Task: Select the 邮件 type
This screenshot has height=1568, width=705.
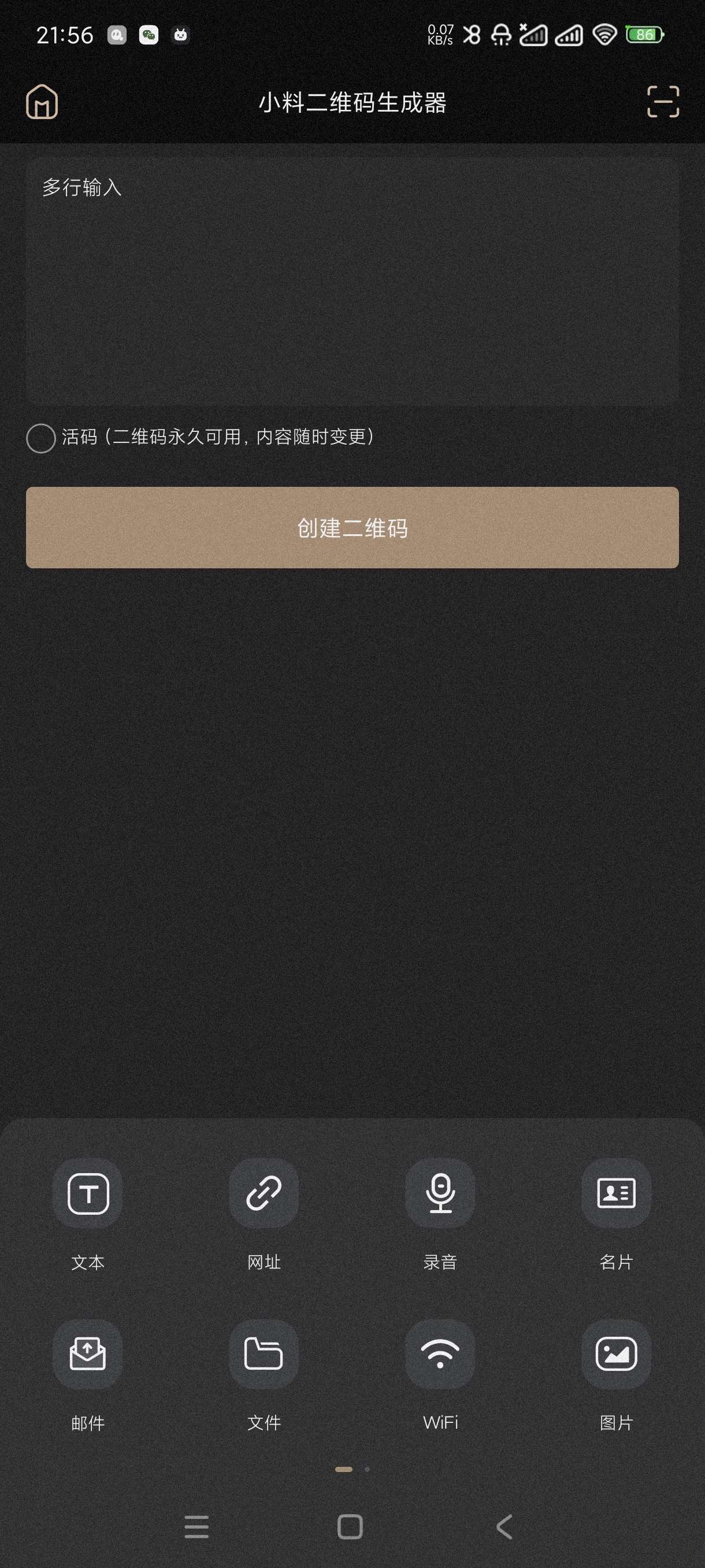Action: point(88,1354)
